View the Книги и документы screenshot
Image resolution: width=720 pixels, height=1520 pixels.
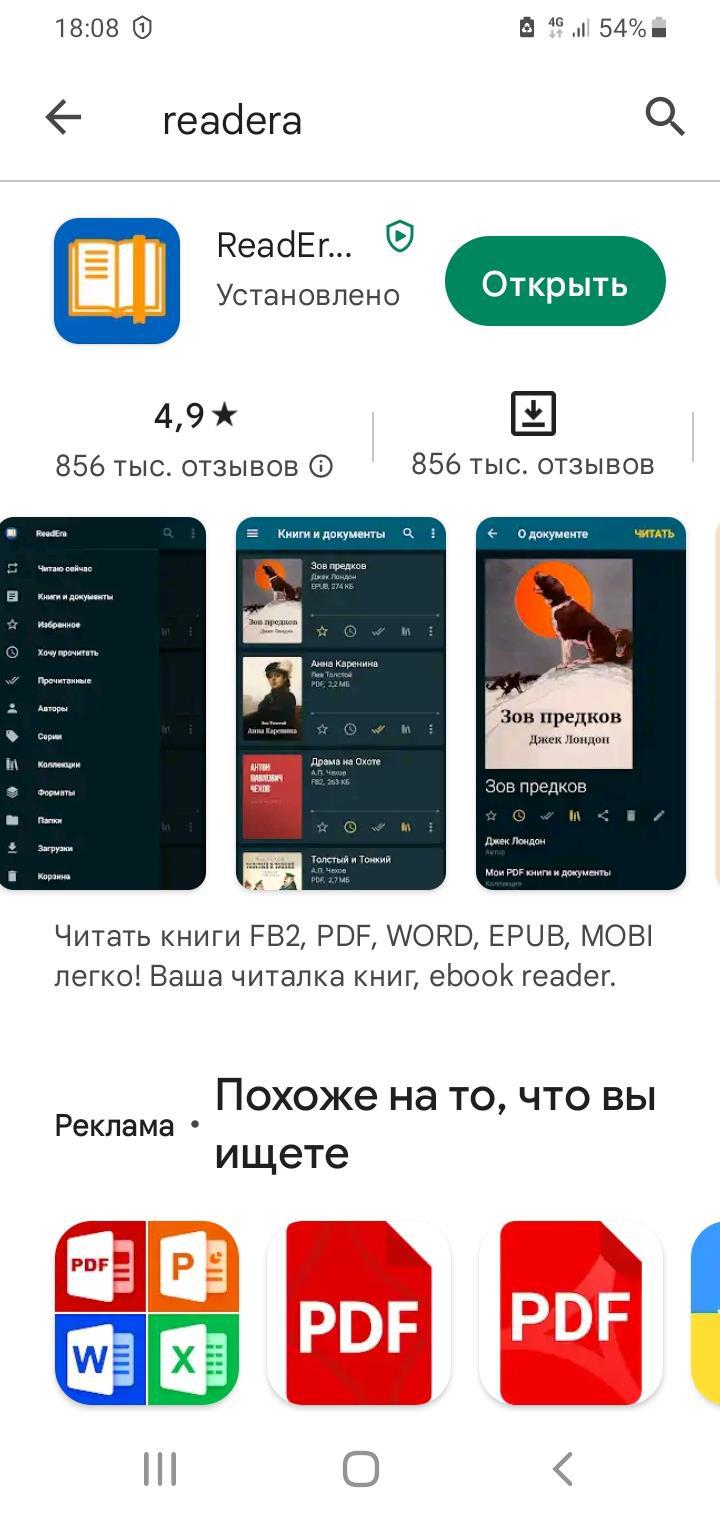[x=340, y=703]
